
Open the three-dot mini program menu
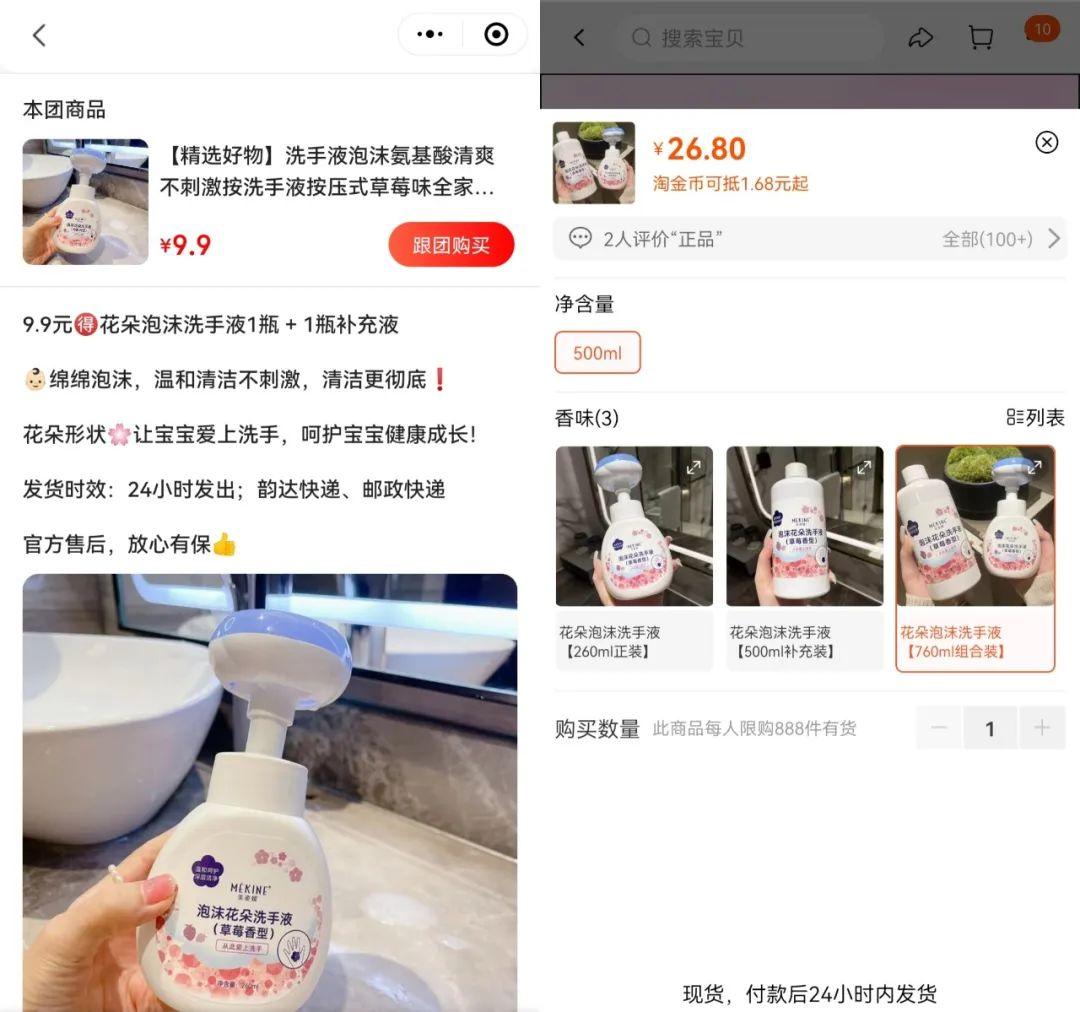coord(430,35)
